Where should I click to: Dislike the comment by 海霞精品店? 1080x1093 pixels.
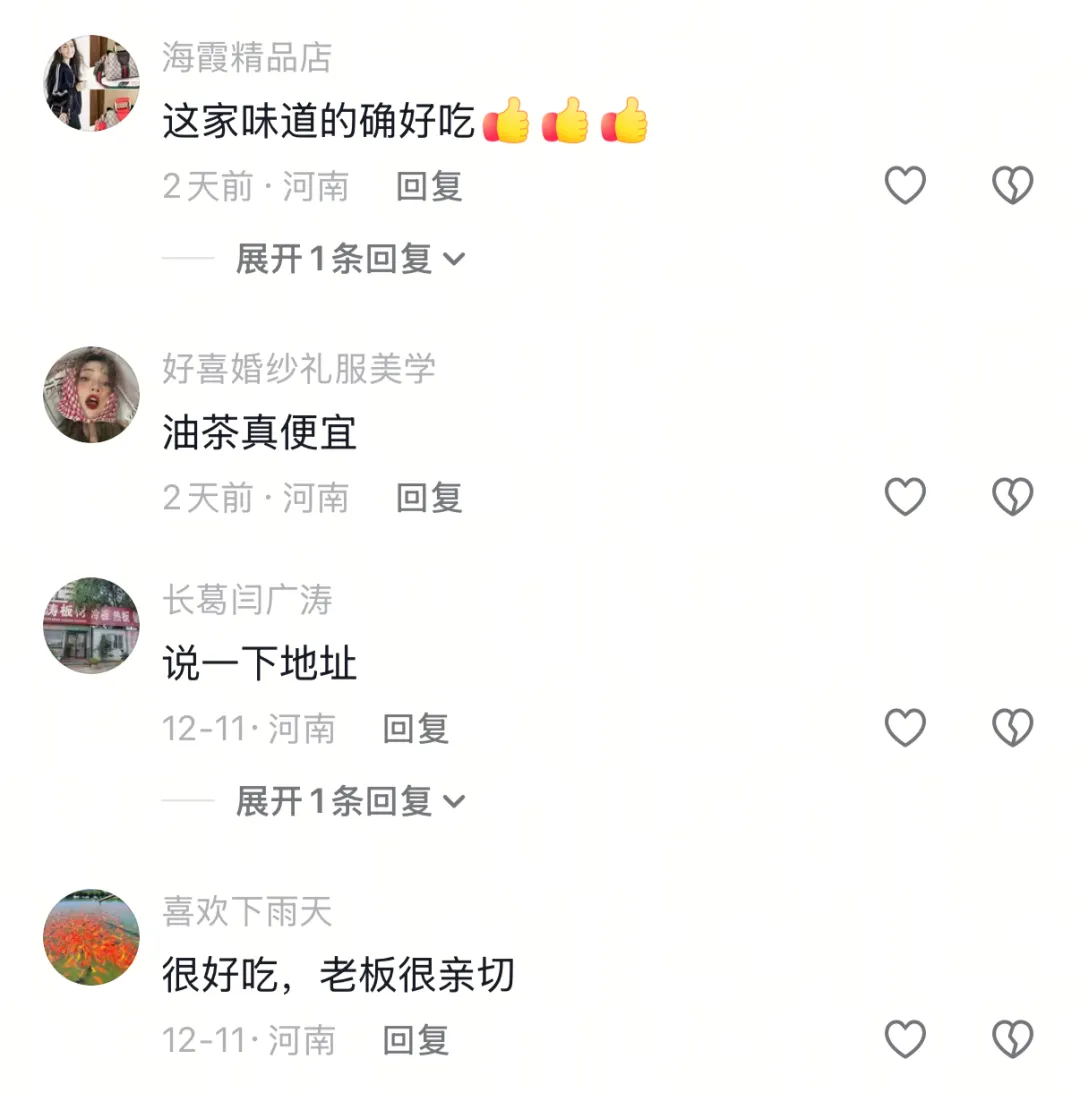click(1011, 186)
